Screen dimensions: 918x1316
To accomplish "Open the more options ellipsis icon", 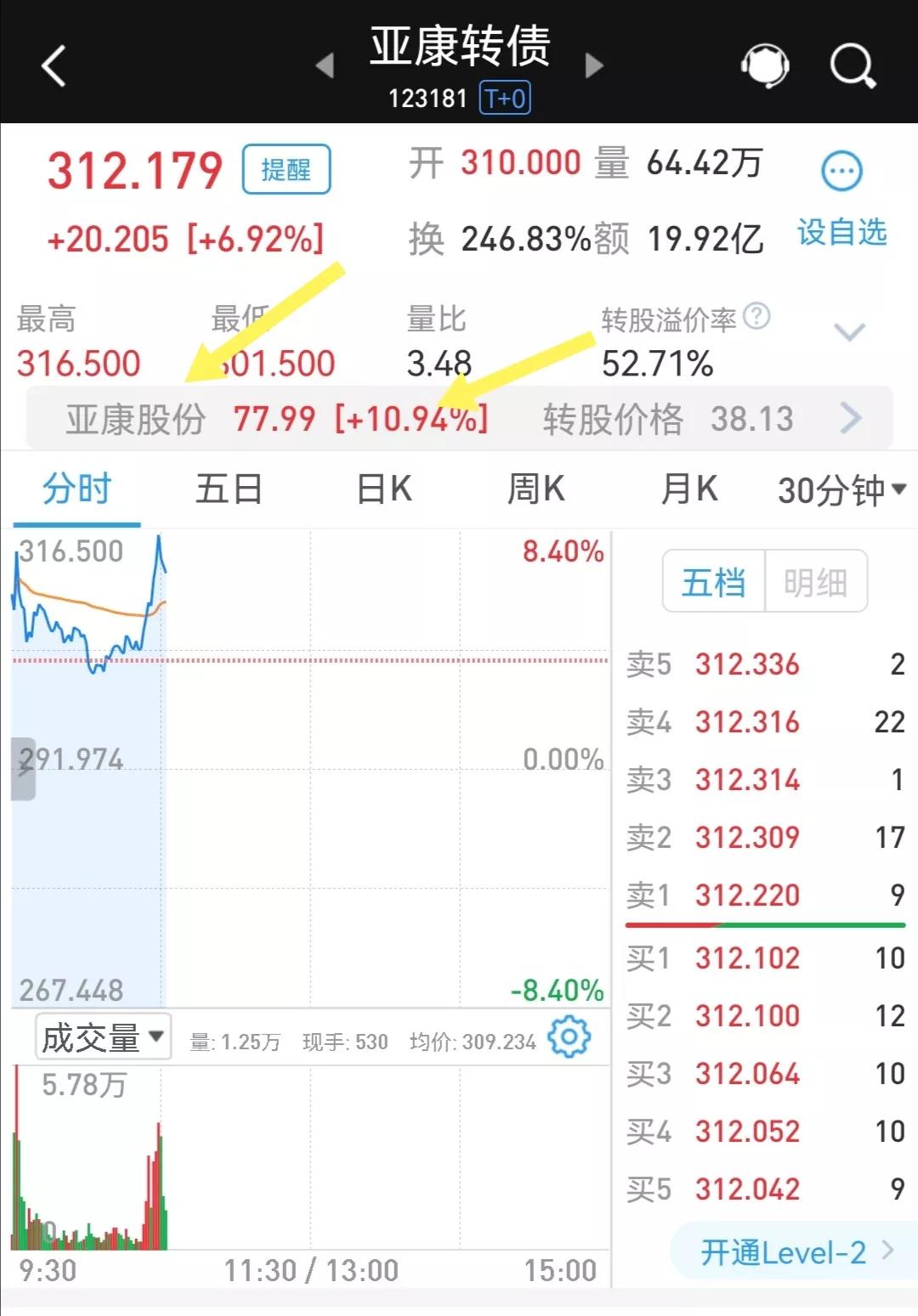I will (842, 170).
